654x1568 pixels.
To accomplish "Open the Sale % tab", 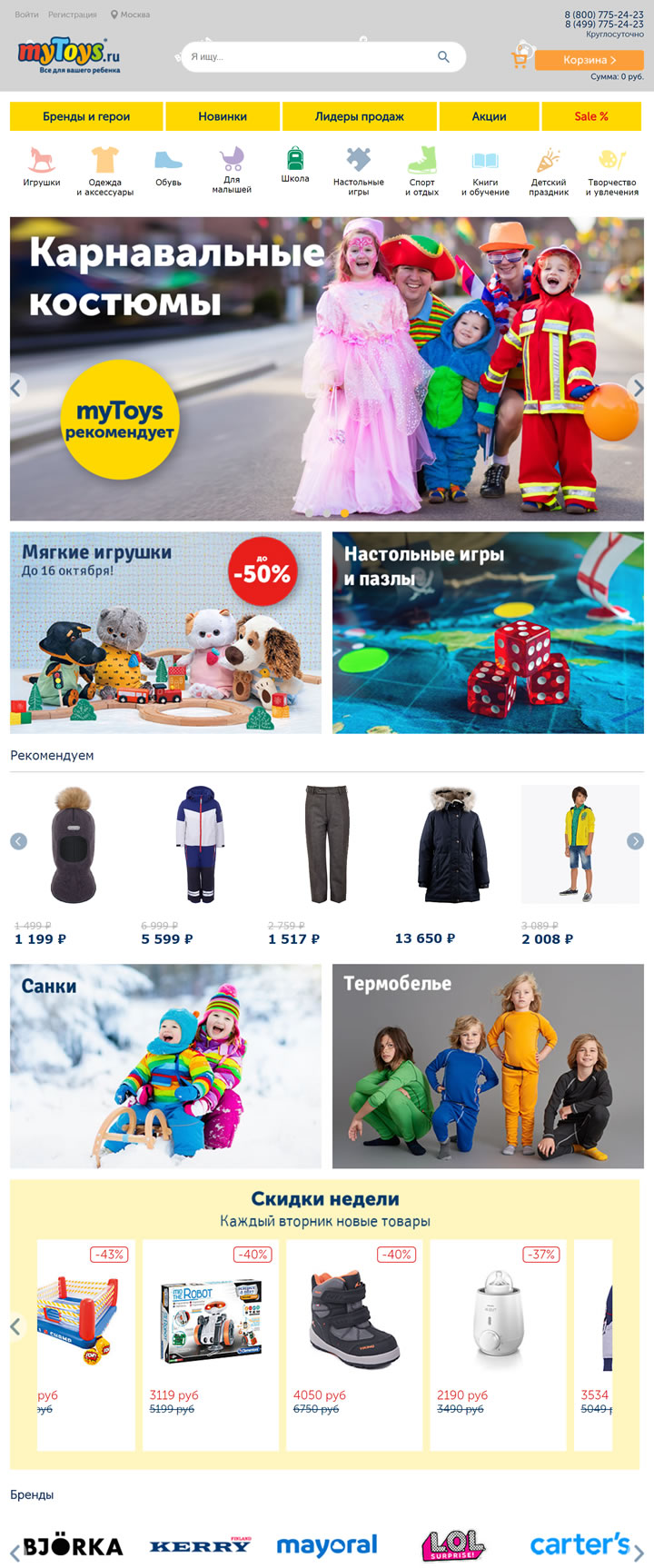I will 591,116.
